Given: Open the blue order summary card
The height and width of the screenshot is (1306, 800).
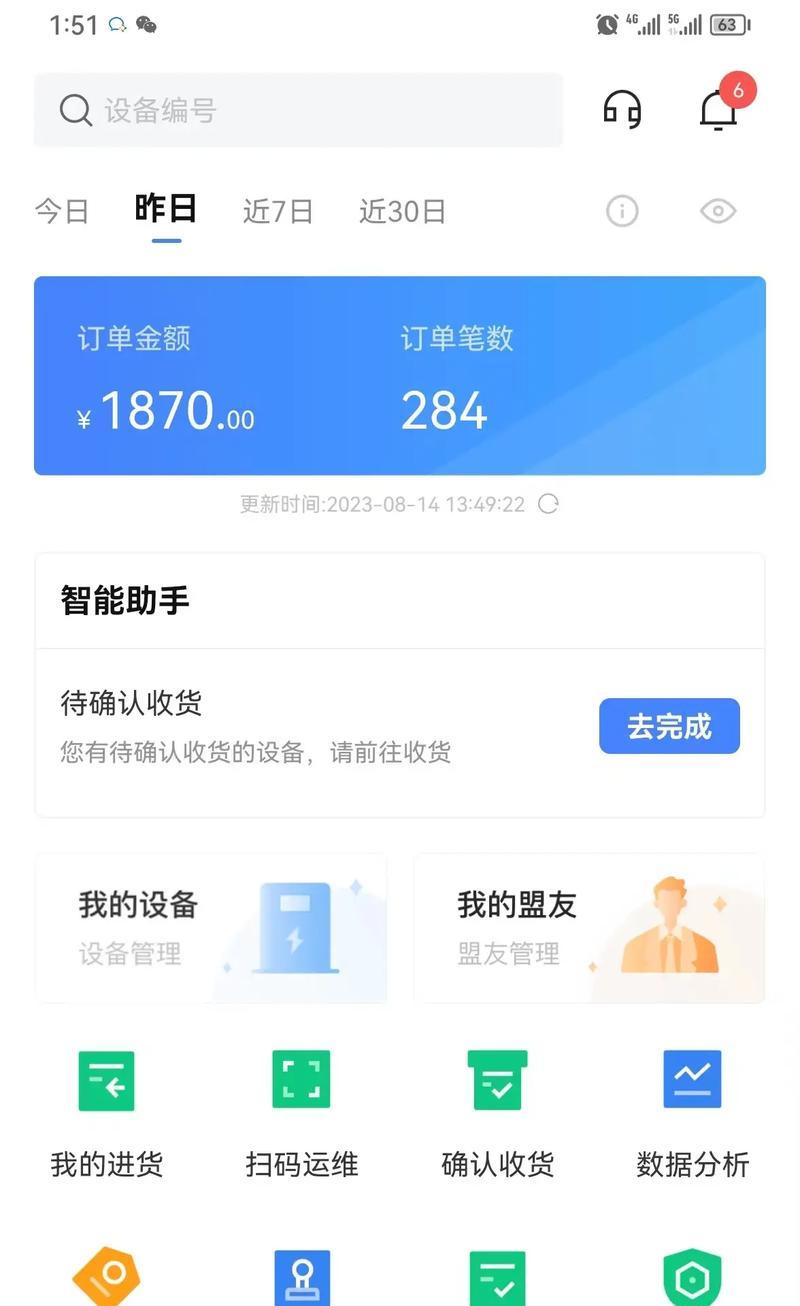Looking at the screenshot, I should point(400,376).
